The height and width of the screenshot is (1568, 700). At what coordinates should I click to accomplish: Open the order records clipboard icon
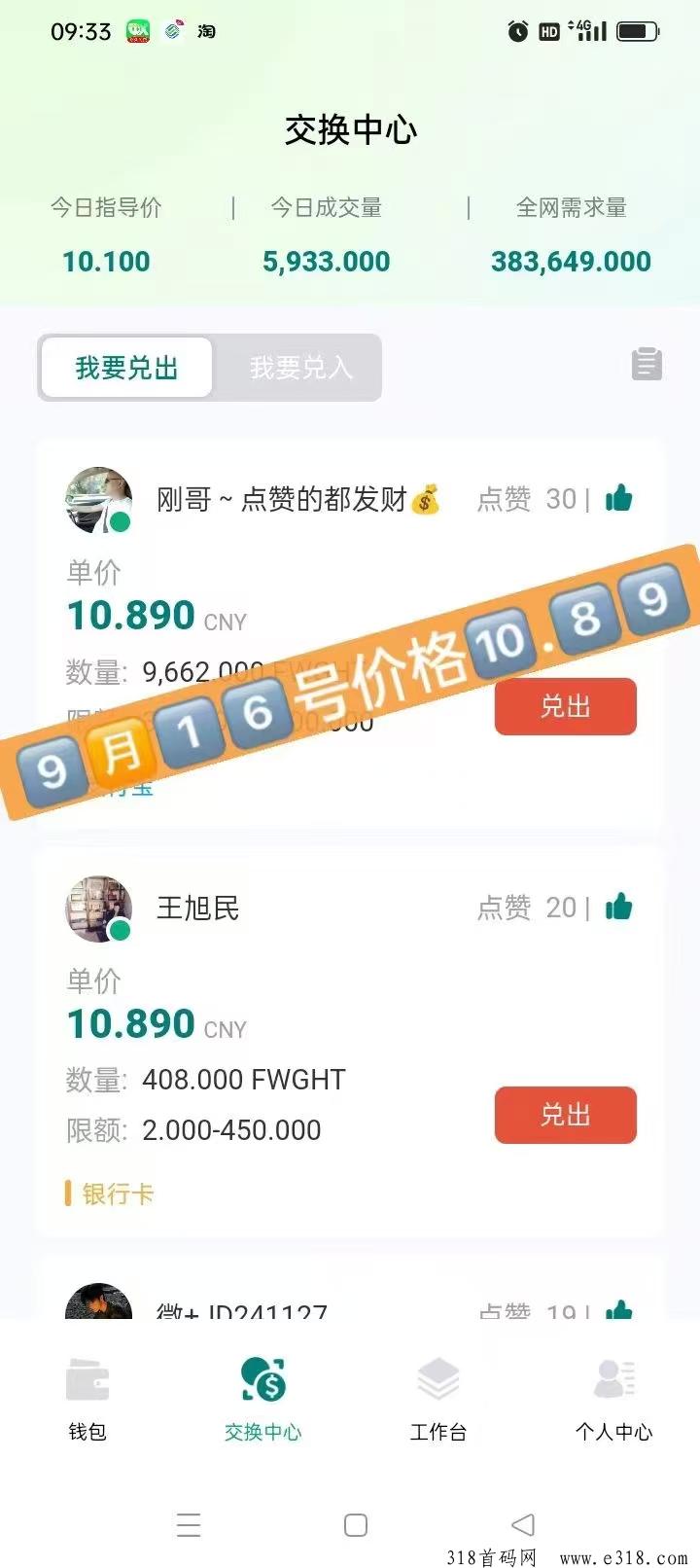click(x=647, y=365)
